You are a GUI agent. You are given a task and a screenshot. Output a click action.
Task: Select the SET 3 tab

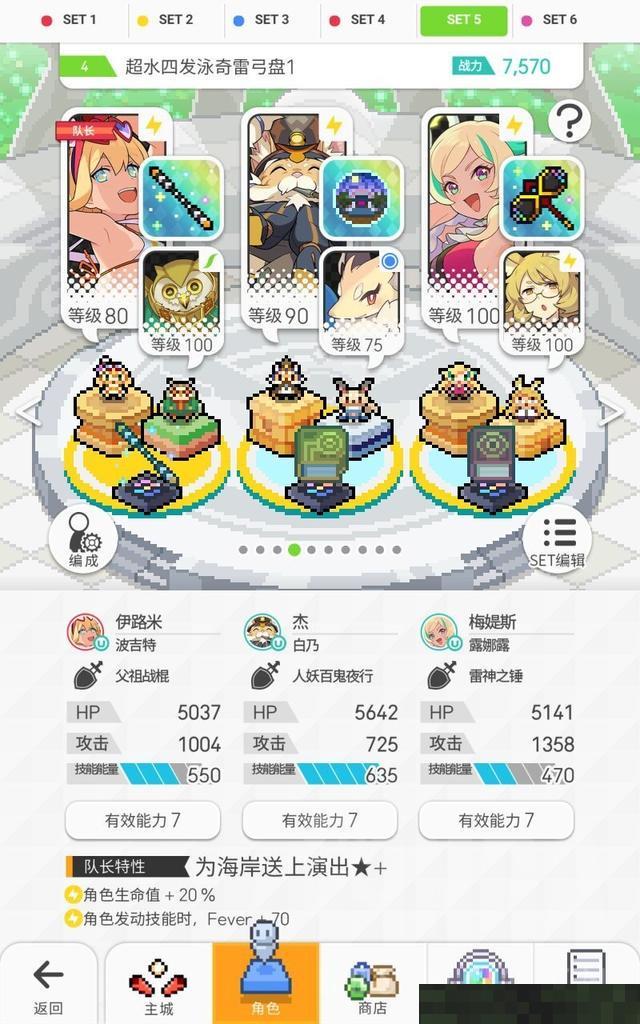[261, 19]
